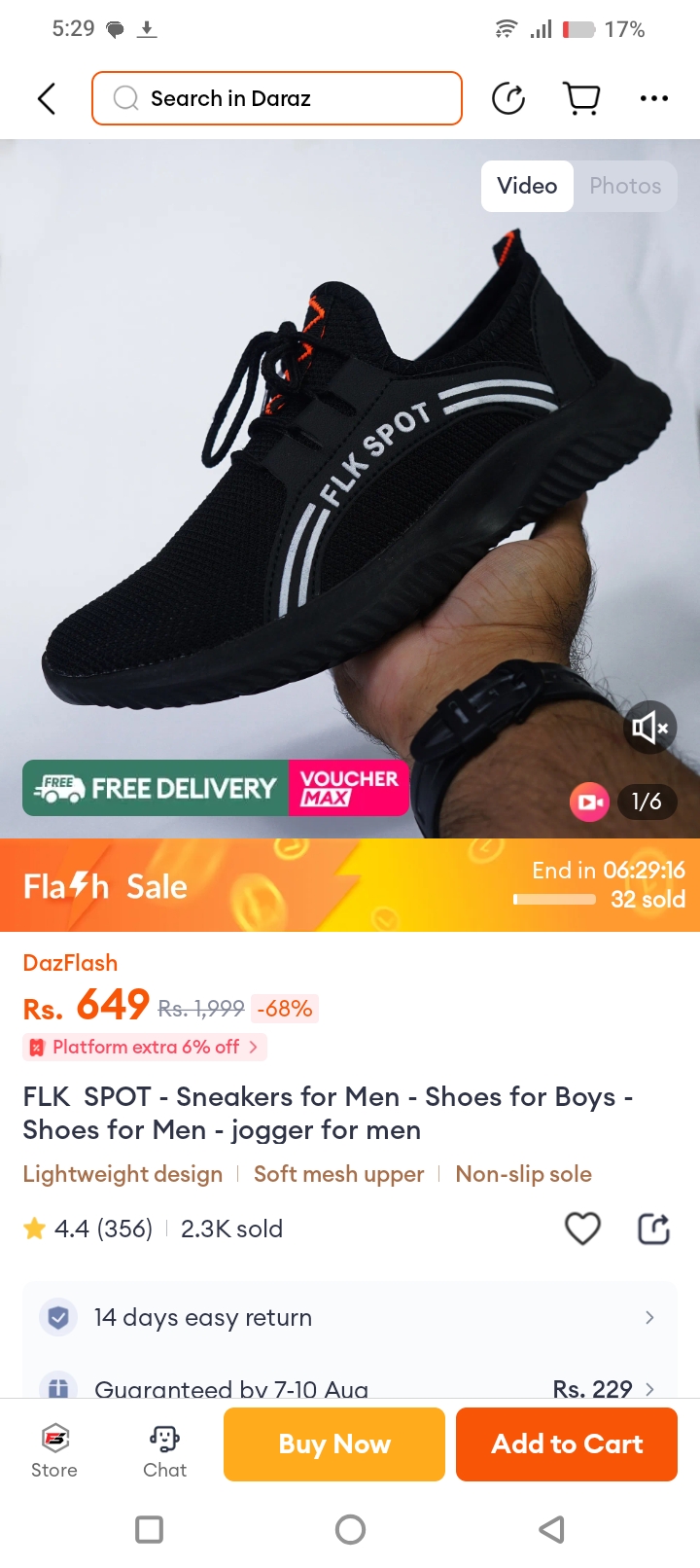The height and width of the screenshot is (1568, 700).
Task: Add this sneaker to wishlist
Action: tap(582, 1229)
